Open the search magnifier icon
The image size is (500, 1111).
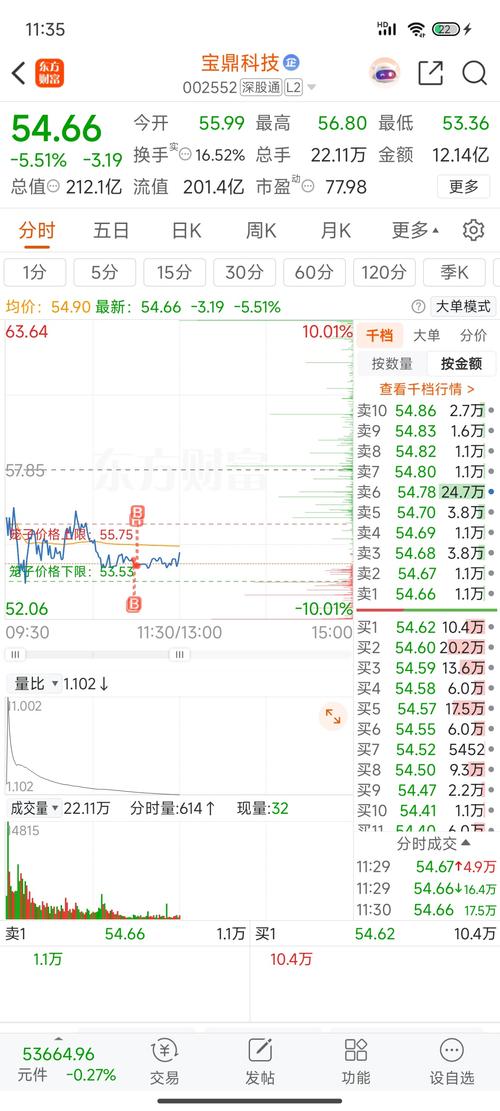pos(475,73)
